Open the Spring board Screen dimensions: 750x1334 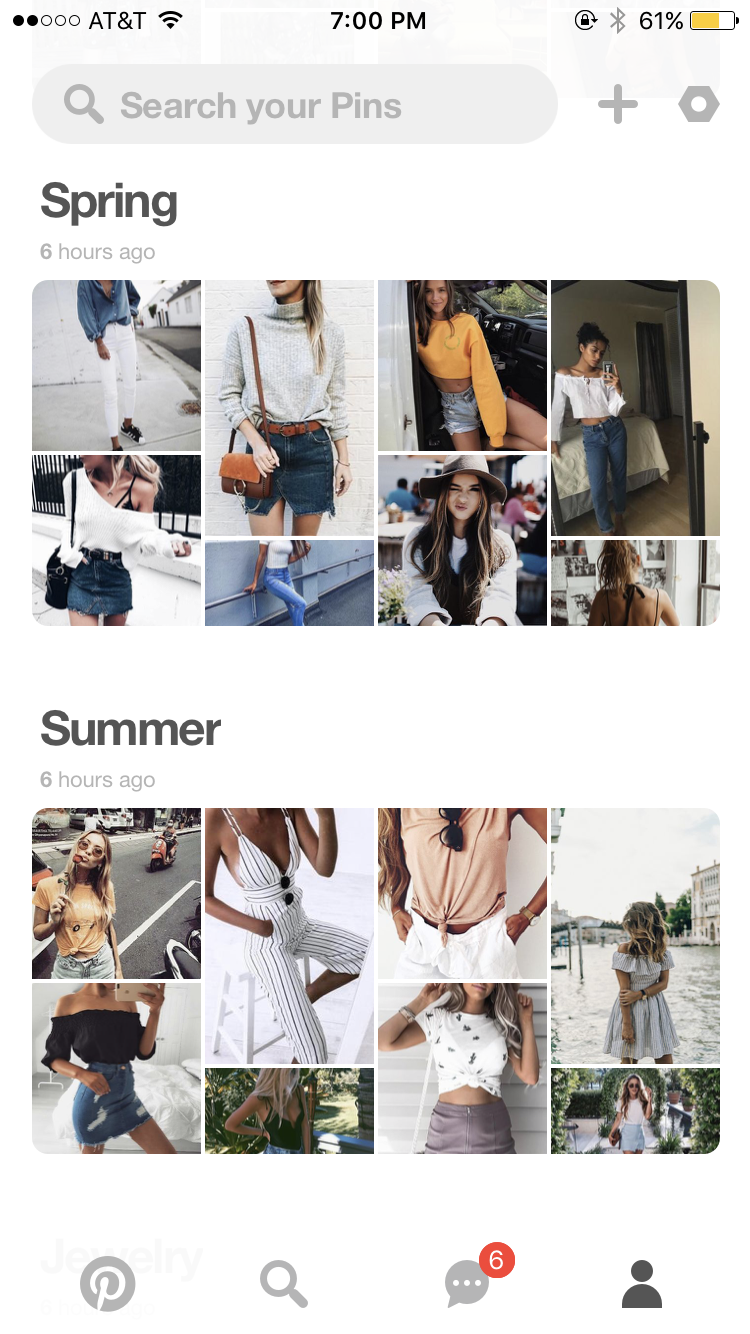tap(375, 453)
